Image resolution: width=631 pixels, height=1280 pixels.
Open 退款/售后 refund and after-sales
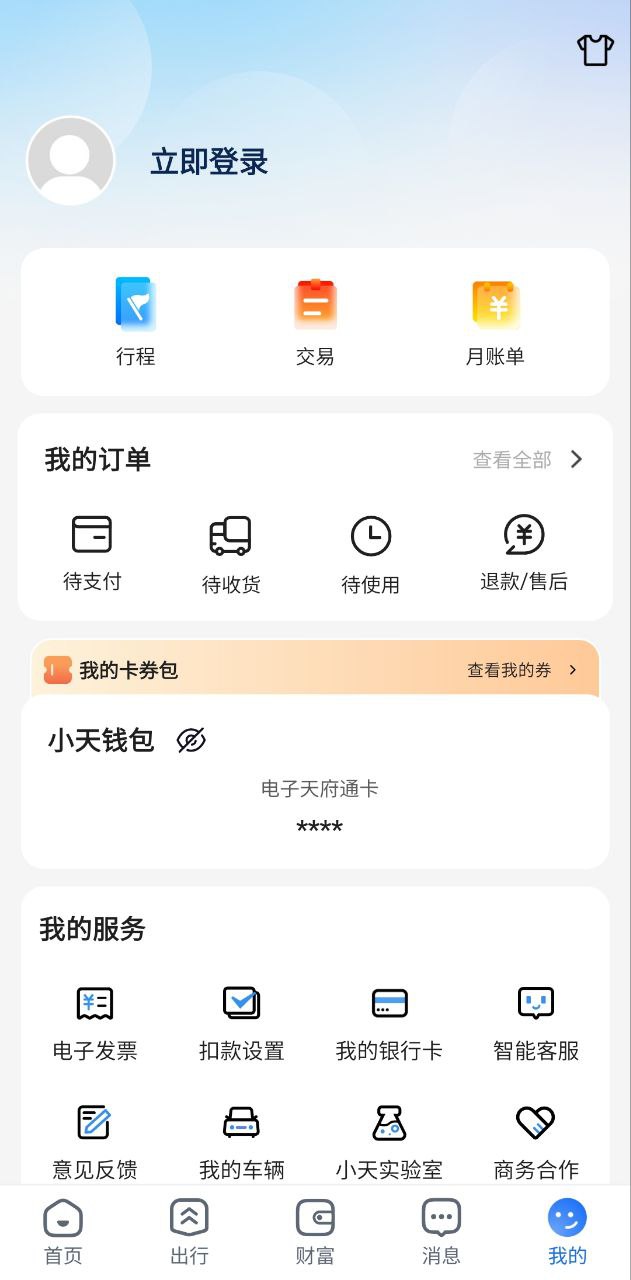524,552
